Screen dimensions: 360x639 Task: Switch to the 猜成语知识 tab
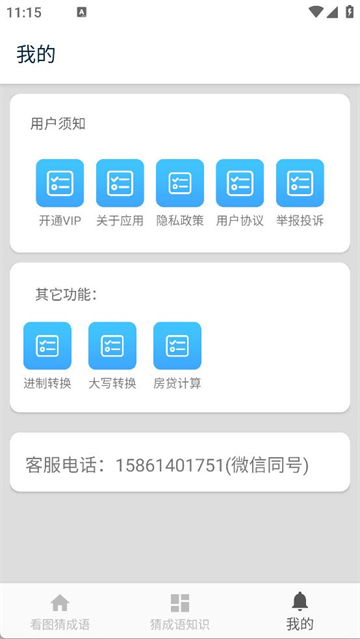(180, 611)
